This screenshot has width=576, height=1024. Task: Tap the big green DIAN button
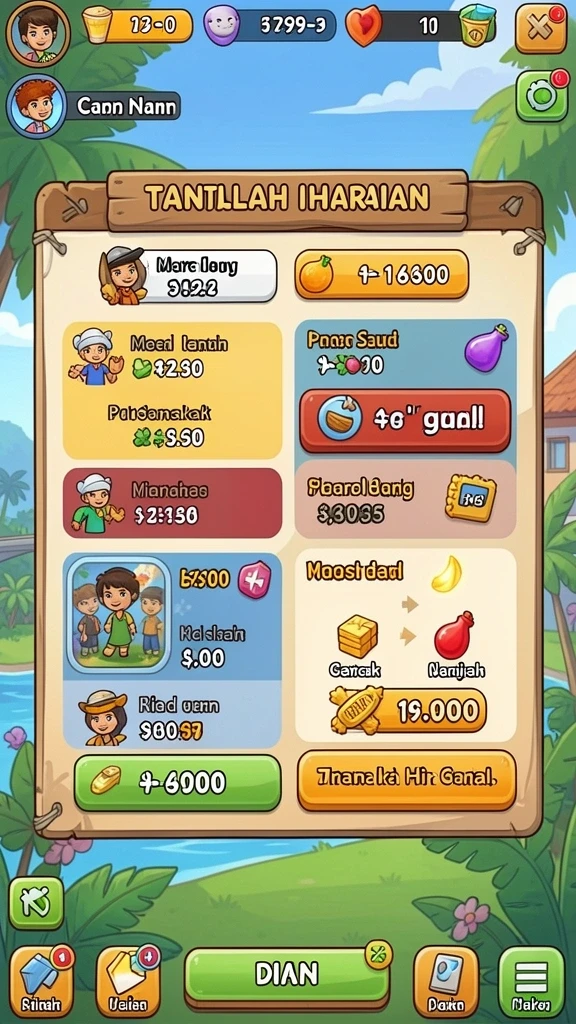pos(287,975)
